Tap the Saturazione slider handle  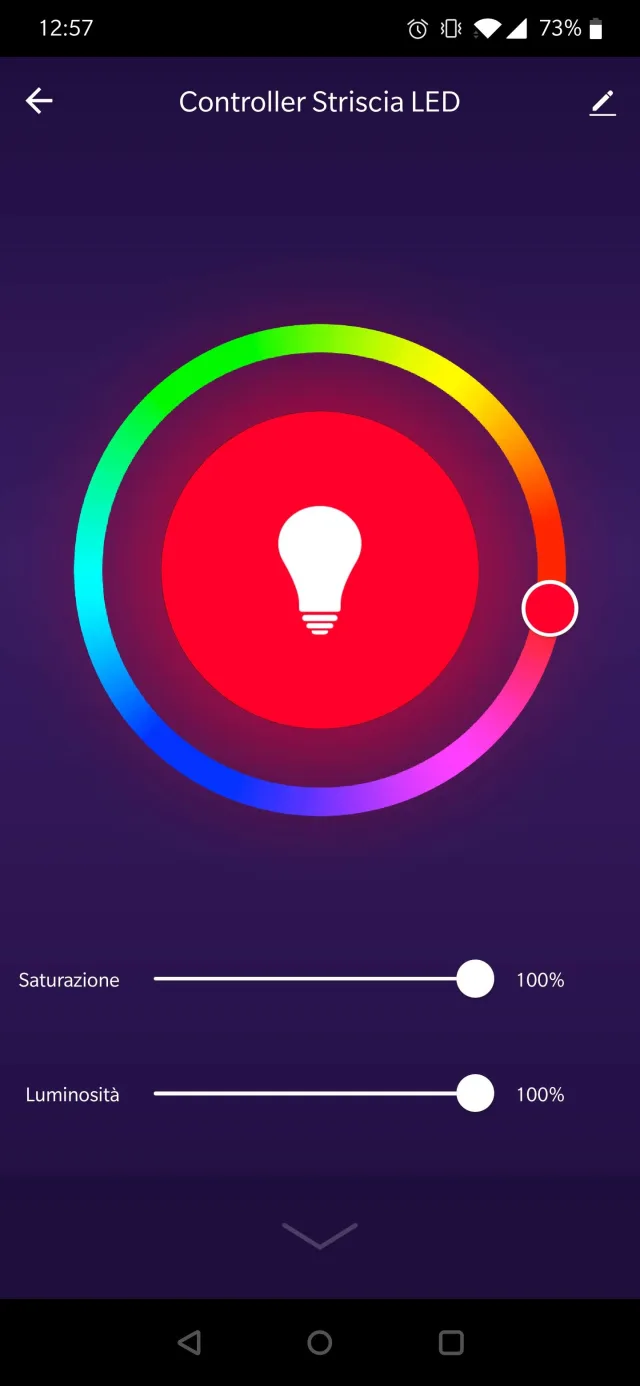475,979
